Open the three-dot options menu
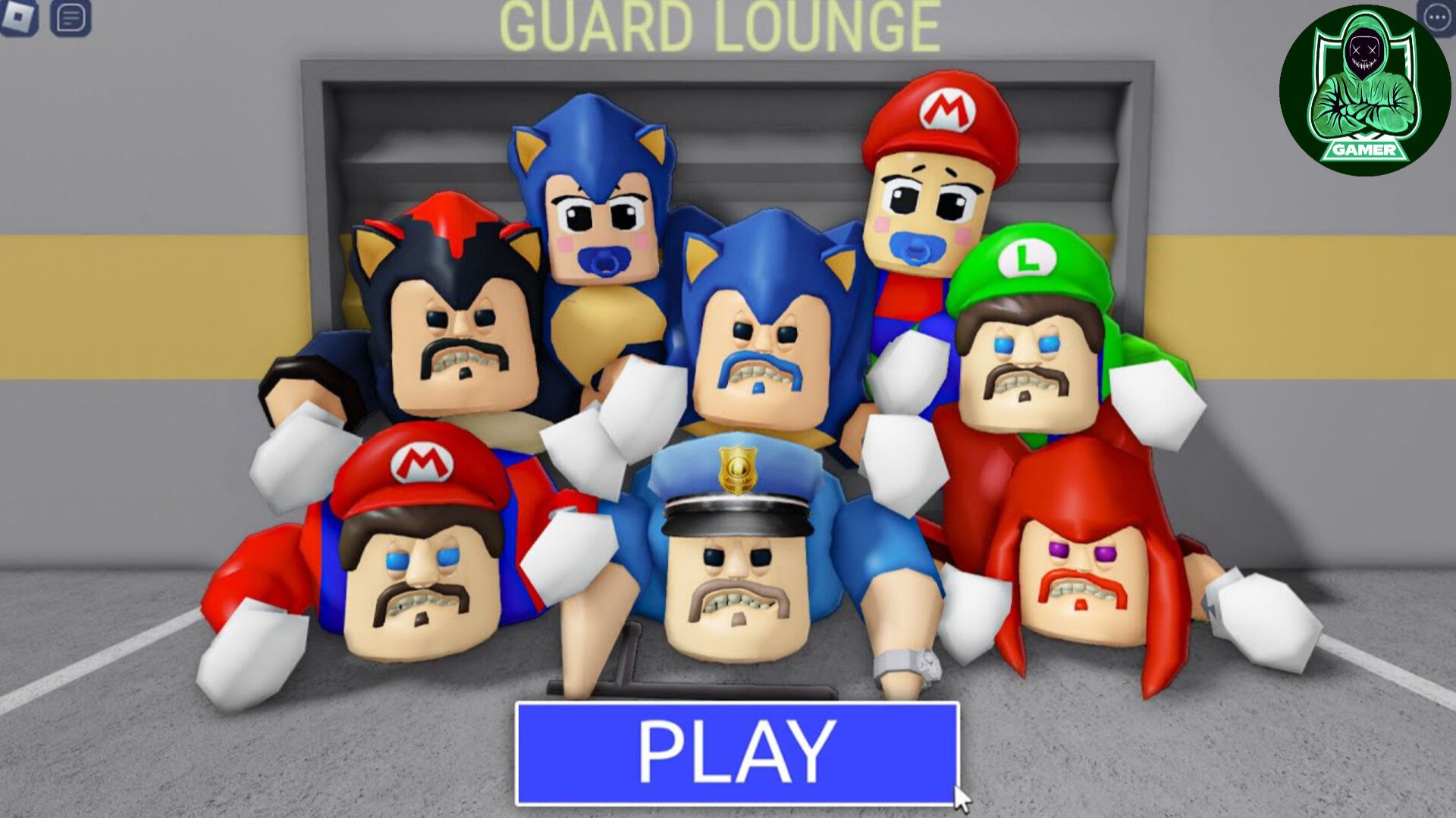 [1436, 17]
